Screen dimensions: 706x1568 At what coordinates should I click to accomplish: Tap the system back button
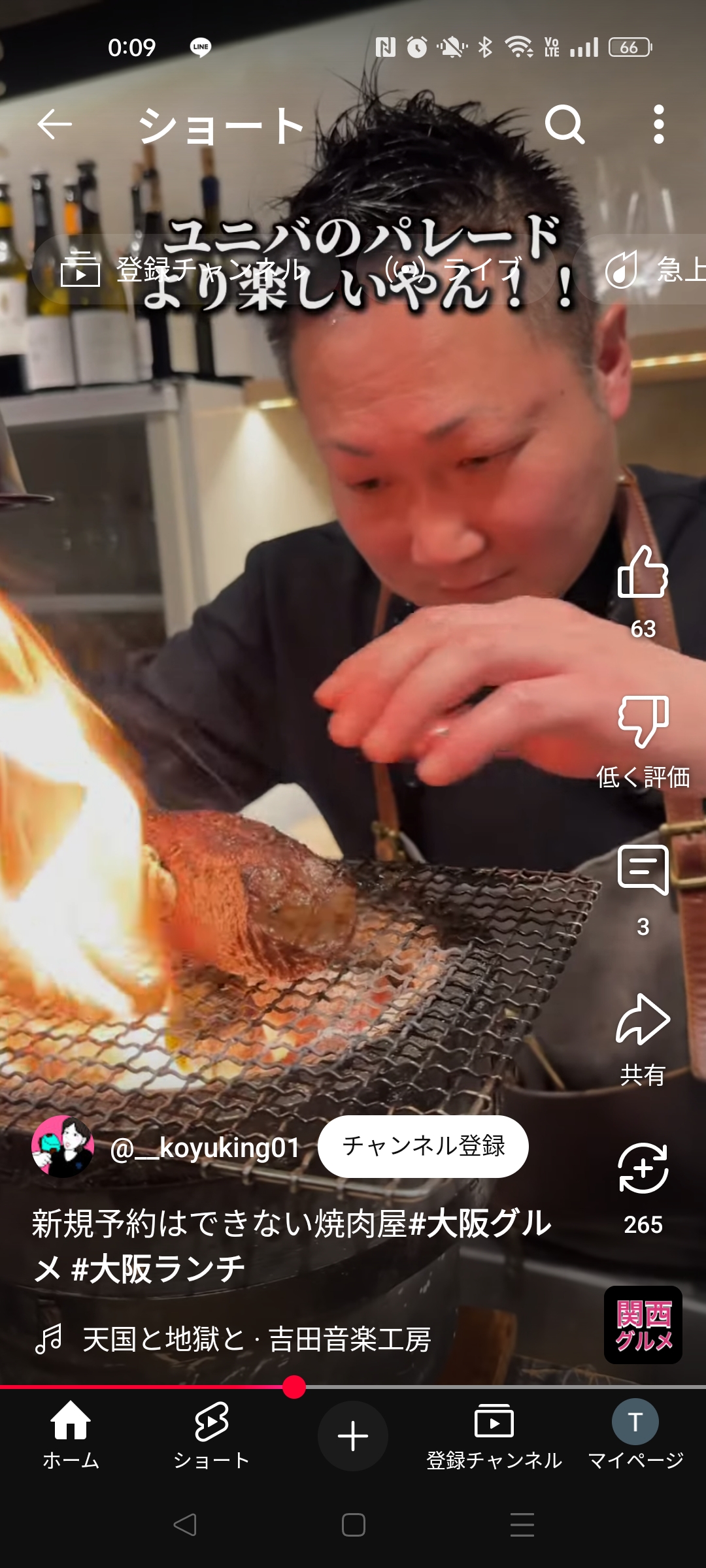pos(185,1525)
